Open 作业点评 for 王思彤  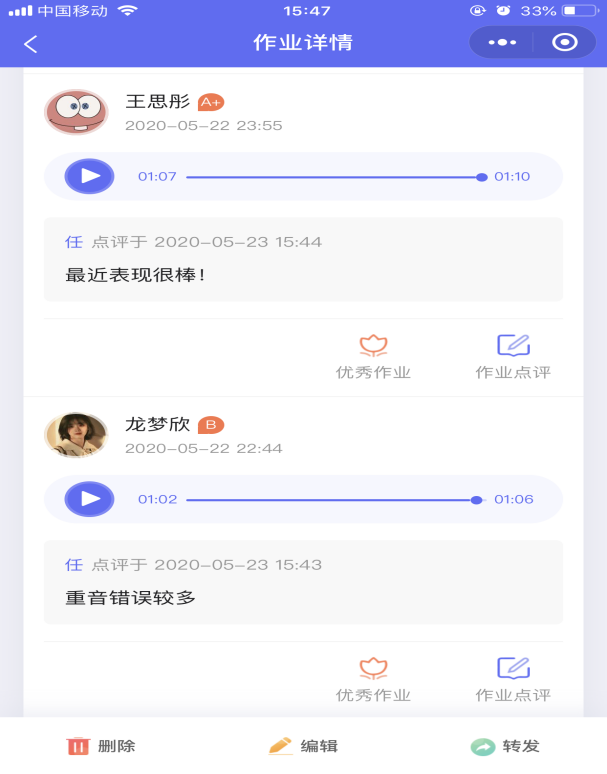pos(513,357)
